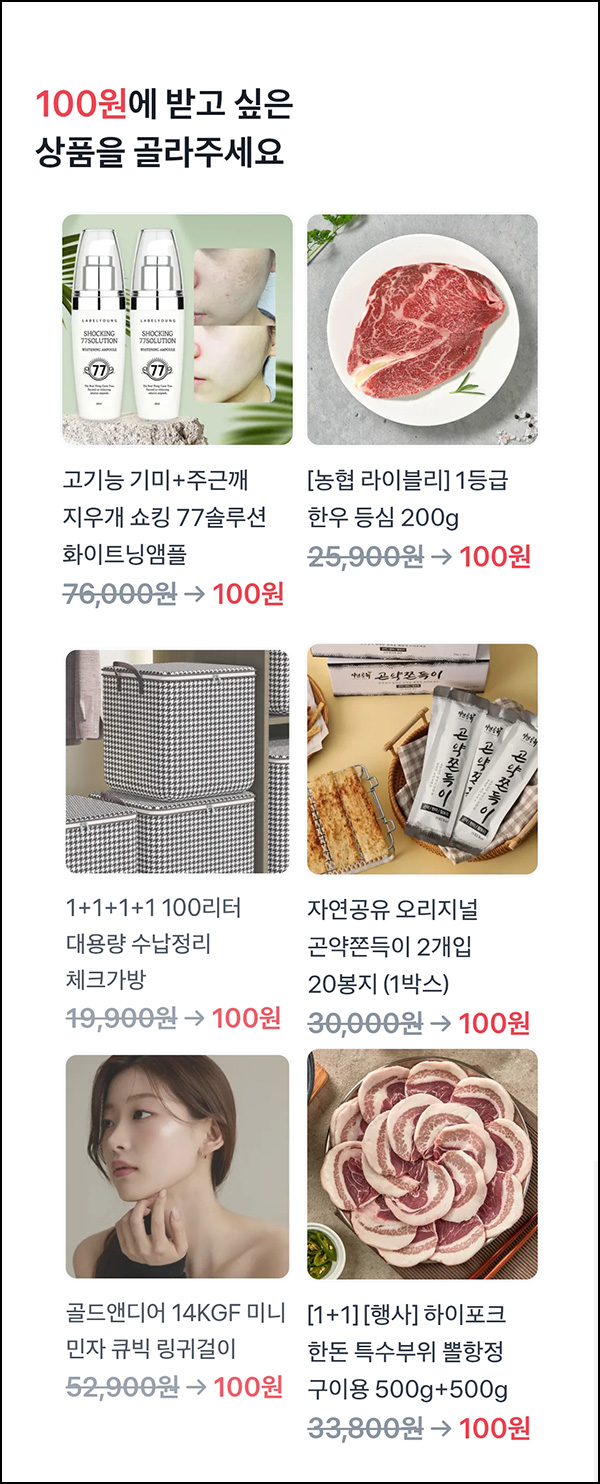This screenshot has height=1484, width=600.
Task: Choose the Hipork Handon pork jowl 500g+500g
Action: [x=421, y=1166]
